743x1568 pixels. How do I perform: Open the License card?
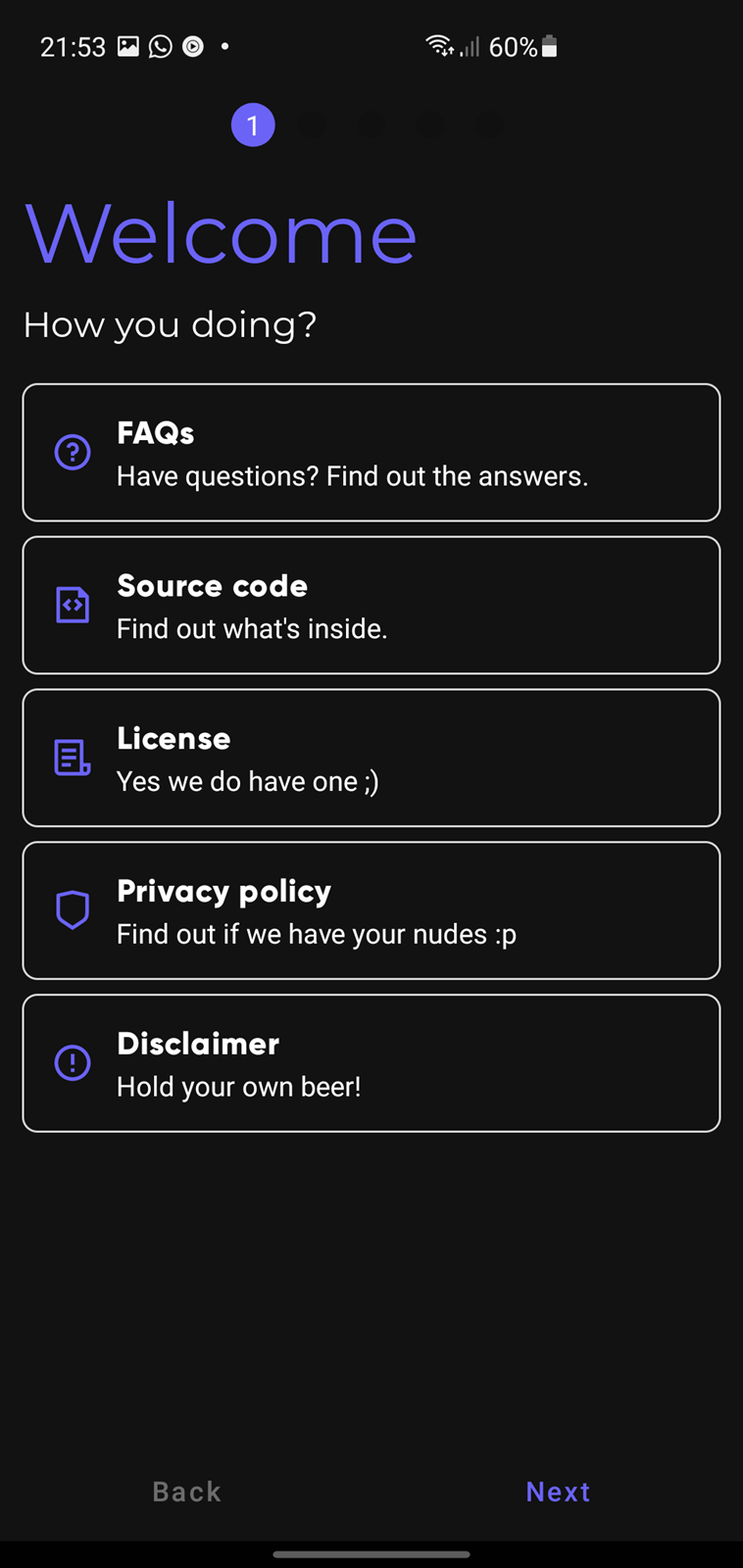coord(371,759)
